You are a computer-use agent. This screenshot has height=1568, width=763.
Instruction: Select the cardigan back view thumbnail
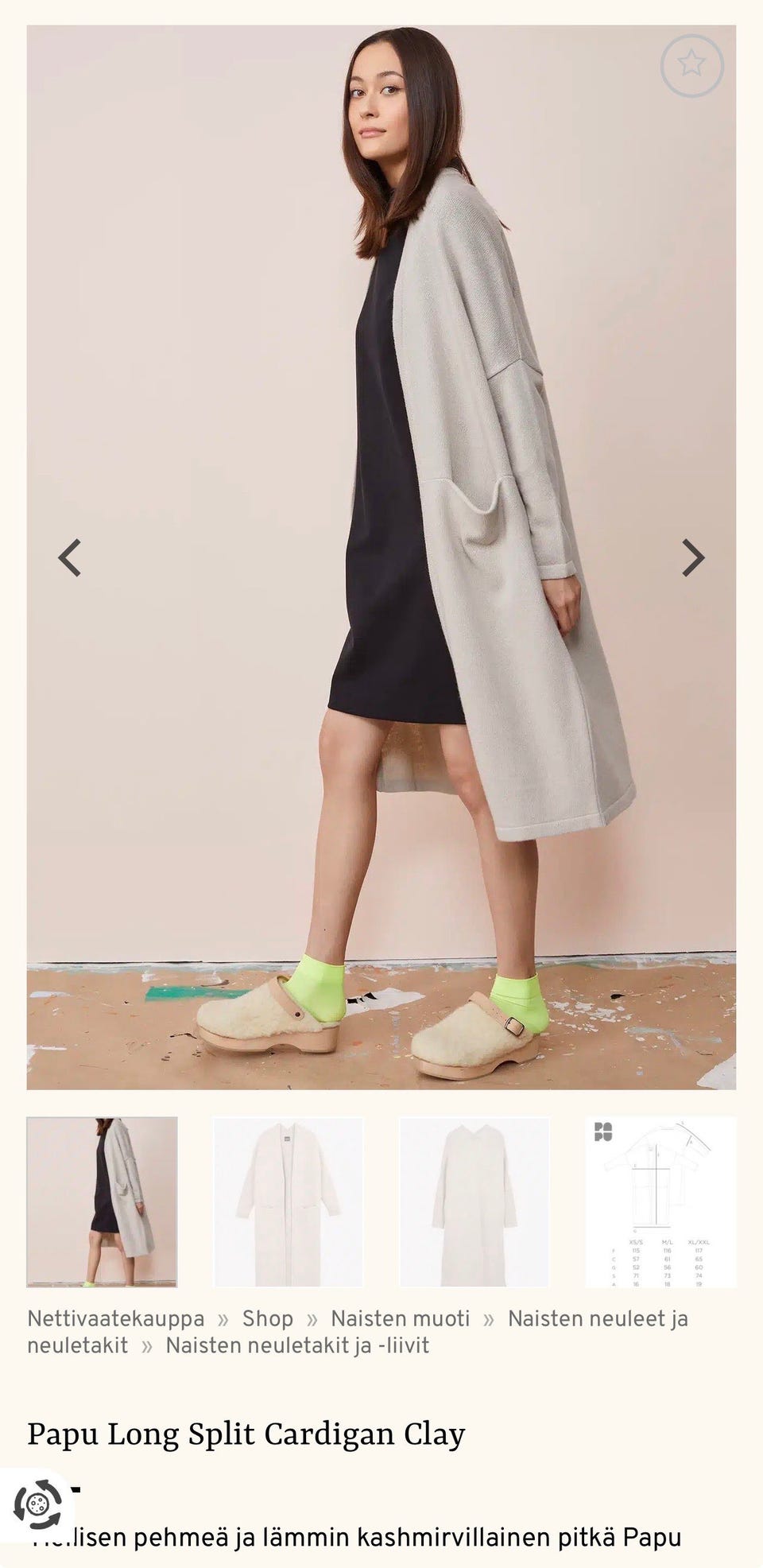[x=474, y=1202]
